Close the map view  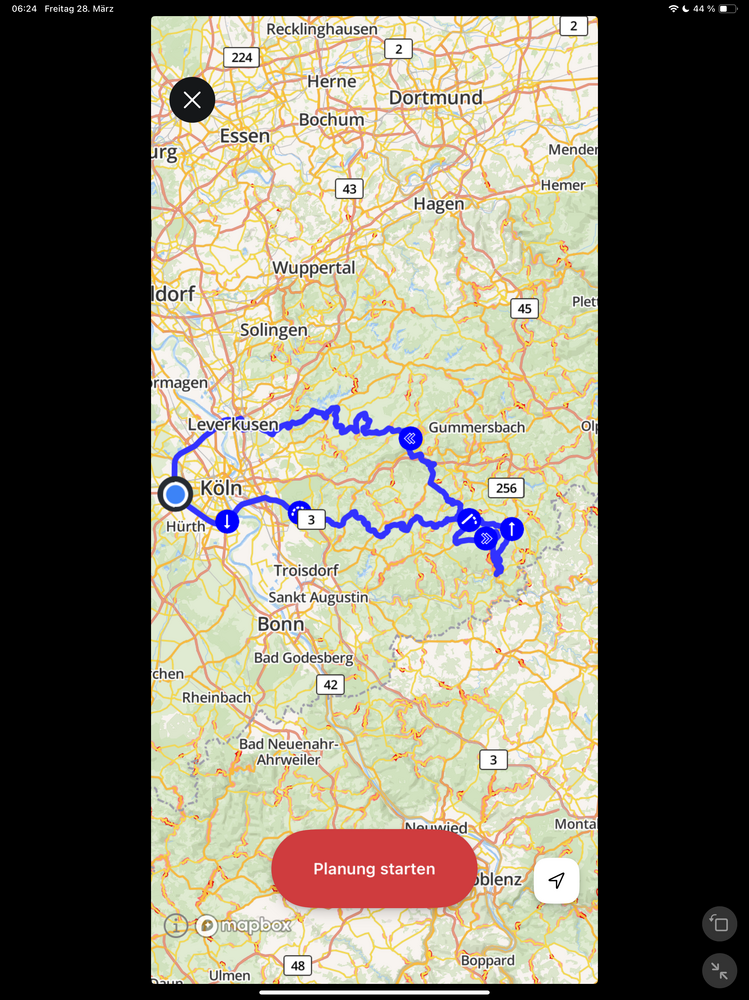point(192,100)
